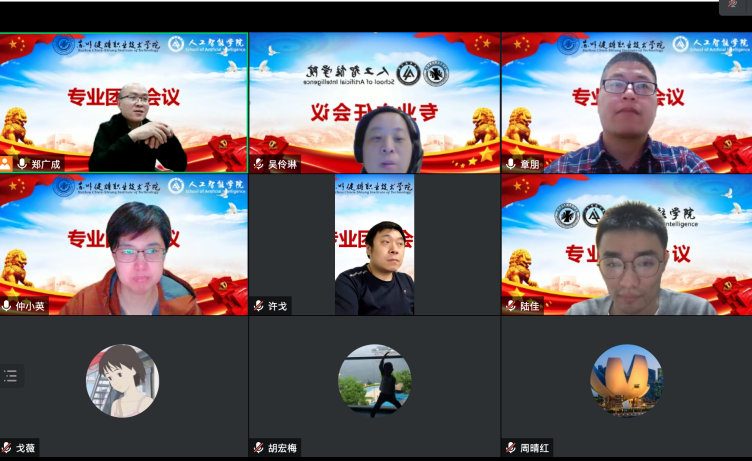Select 吴伶琳's video tile

[x=373, y=103]
